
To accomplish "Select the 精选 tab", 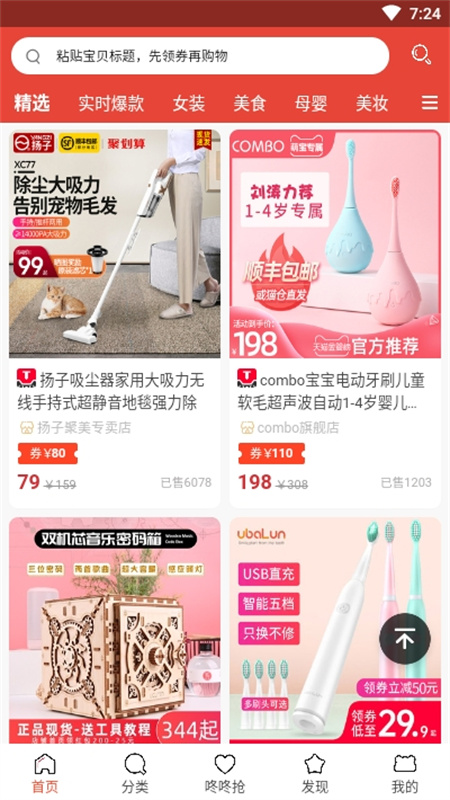I will [32, 103].
